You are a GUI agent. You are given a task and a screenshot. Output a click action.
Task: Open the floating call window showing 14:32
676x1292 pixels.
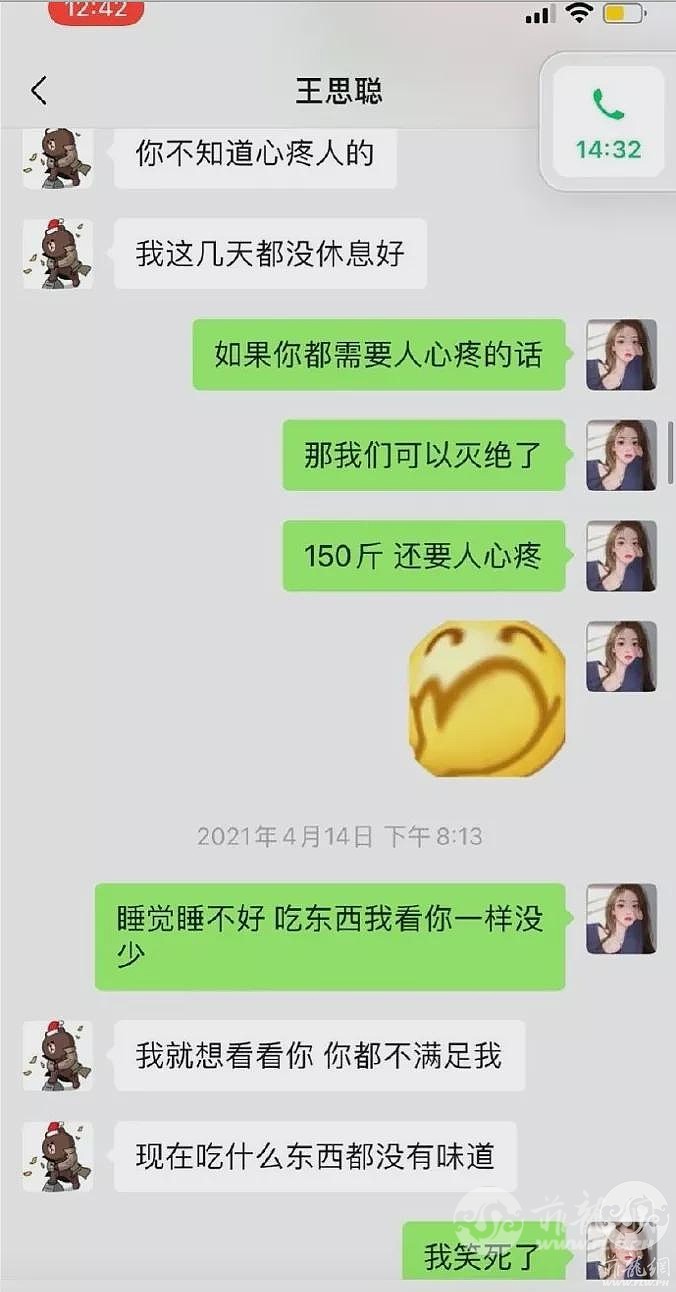tap(608, 123)
